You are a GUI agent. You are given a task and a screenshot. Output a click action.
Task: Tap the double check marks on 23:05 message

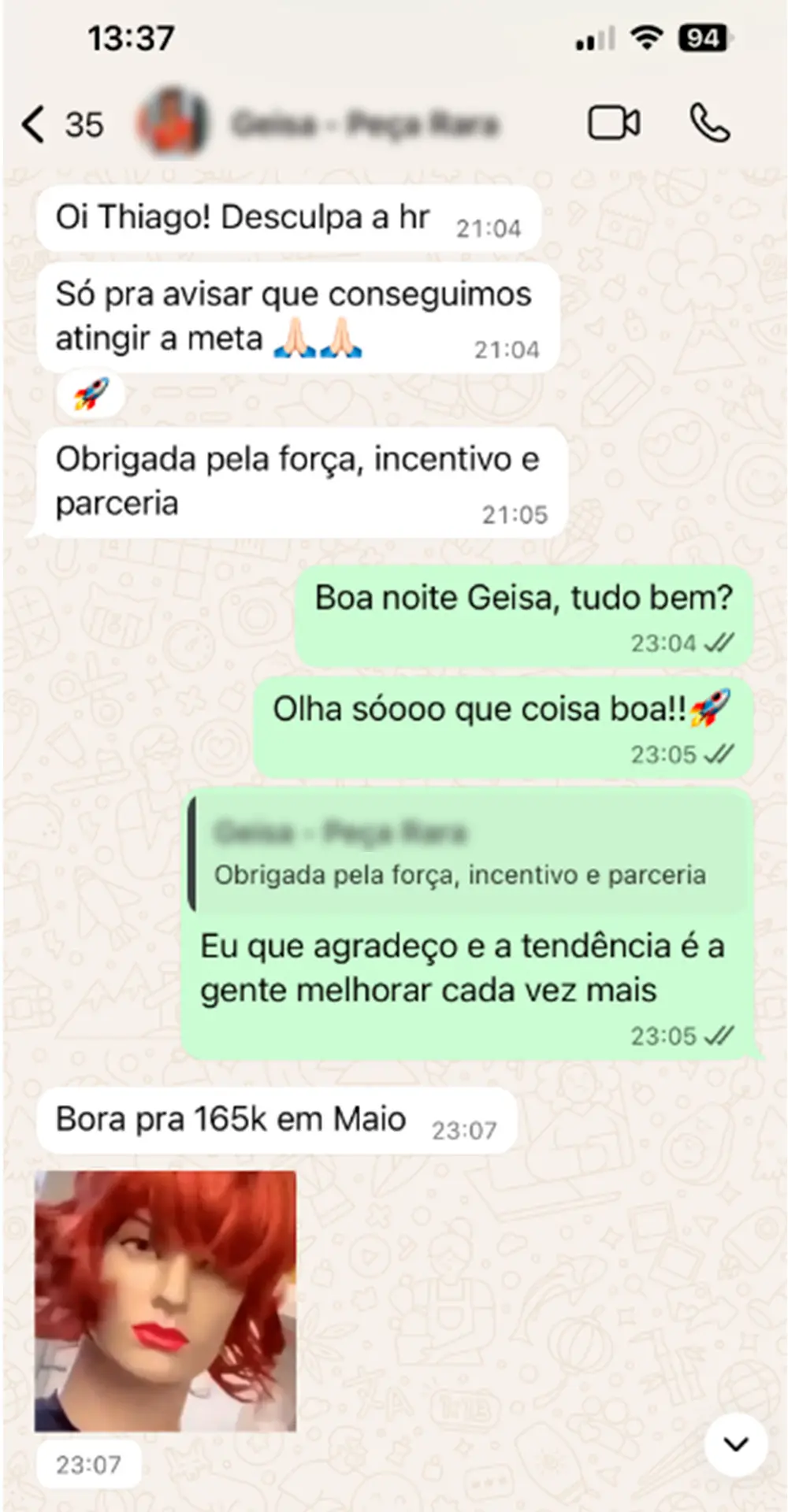pyautogui.click(x=719, y=1036)
